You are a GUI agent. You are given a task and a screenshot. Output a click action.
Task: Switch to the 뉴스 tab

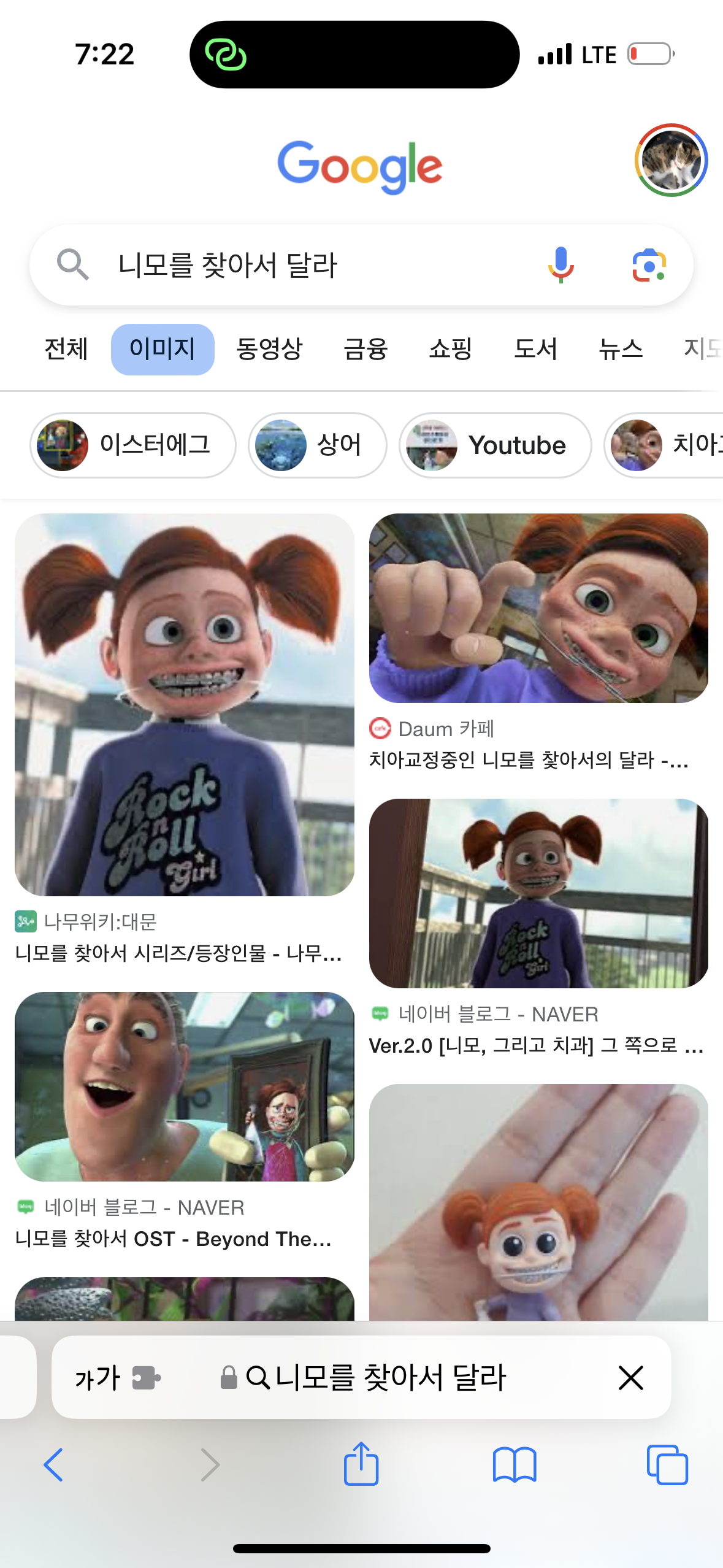pyautogui.click(x=621, y=349)
